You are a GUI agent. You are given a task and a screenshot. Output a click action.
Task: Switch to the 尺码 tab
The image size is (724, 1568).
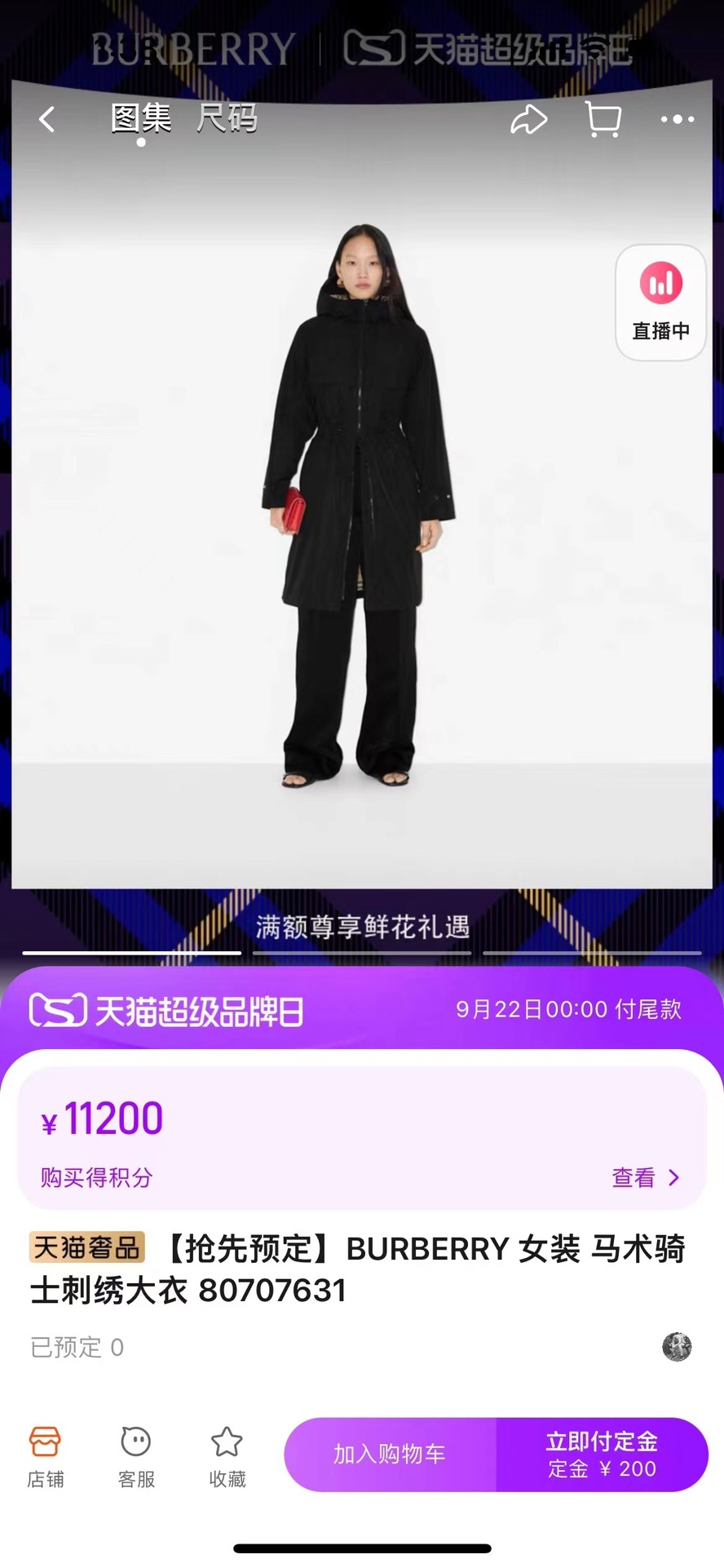pyautogui.click(x=227, y=119)
